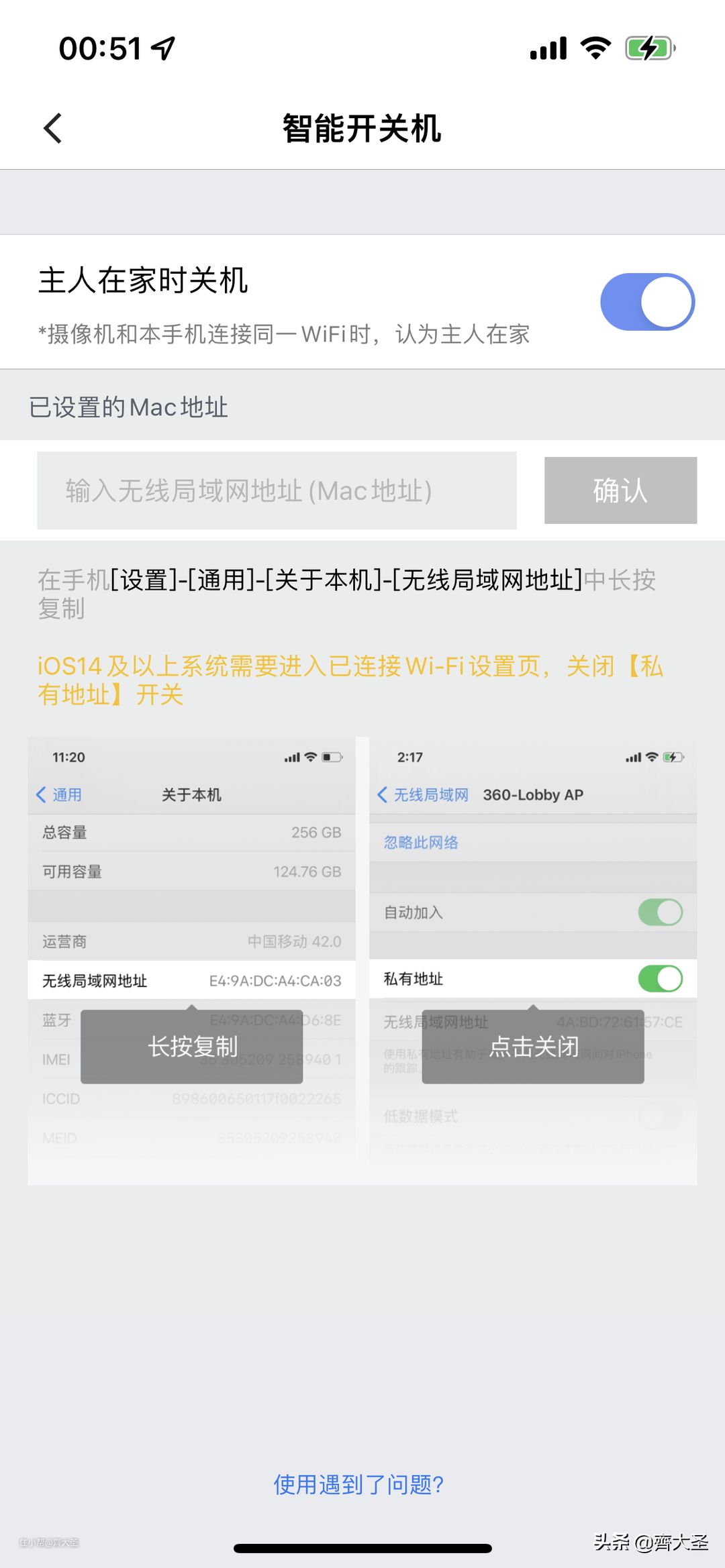Open 使用遇到了问题? help link
Screen dimensions: 725x1568
[358, 1484]
